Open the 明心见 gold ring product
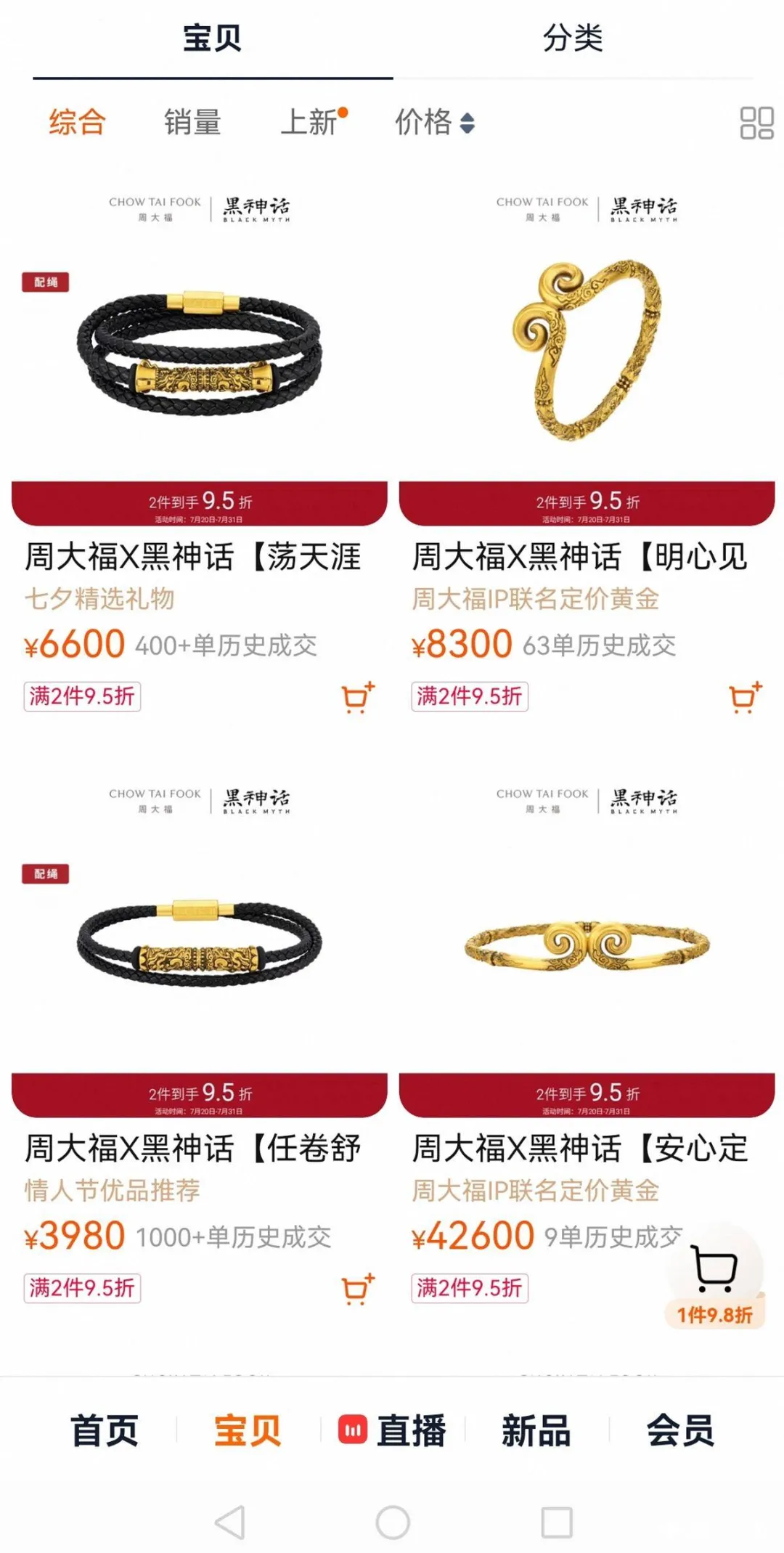The image size is (784, 1553). (587, 348)
